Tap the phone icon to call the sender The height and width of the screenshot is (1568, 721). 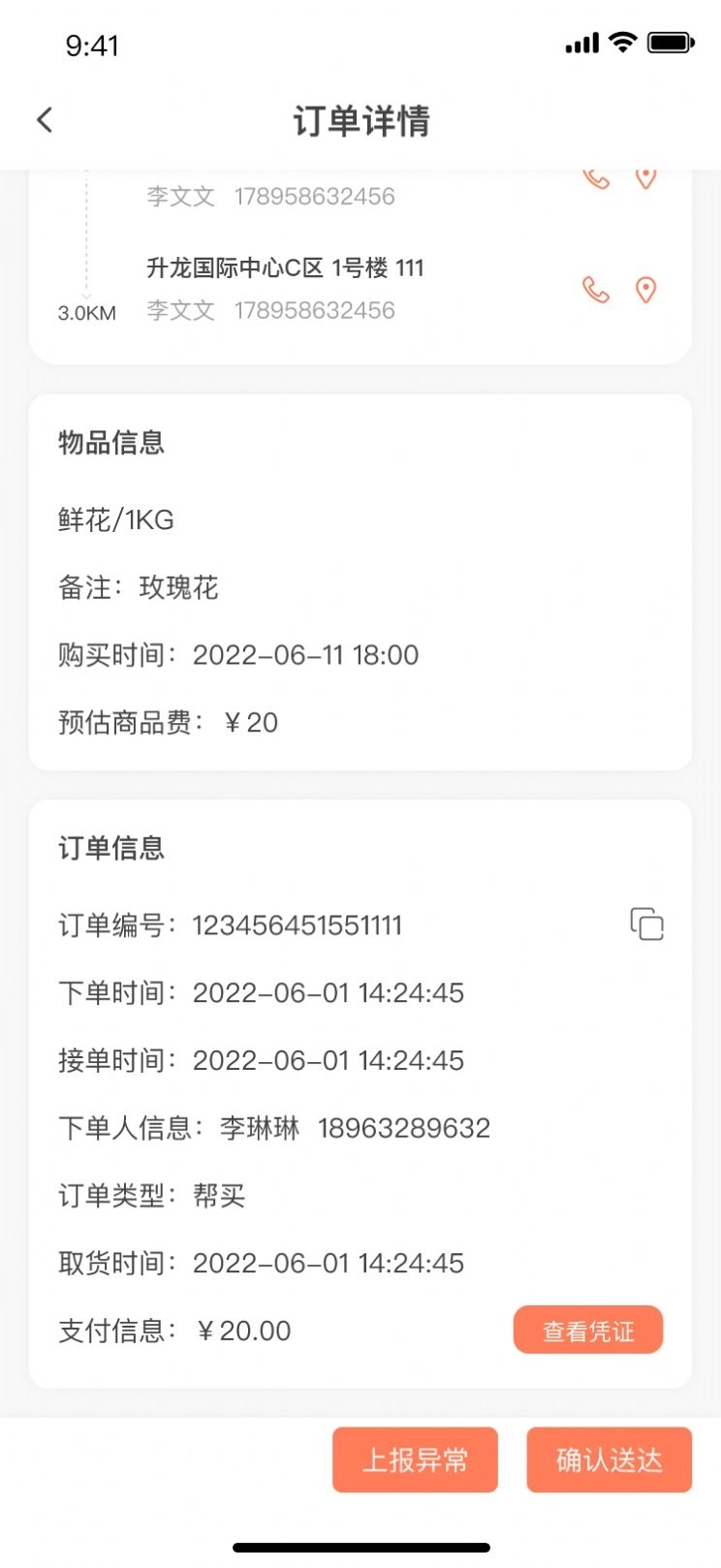(597, 178)
